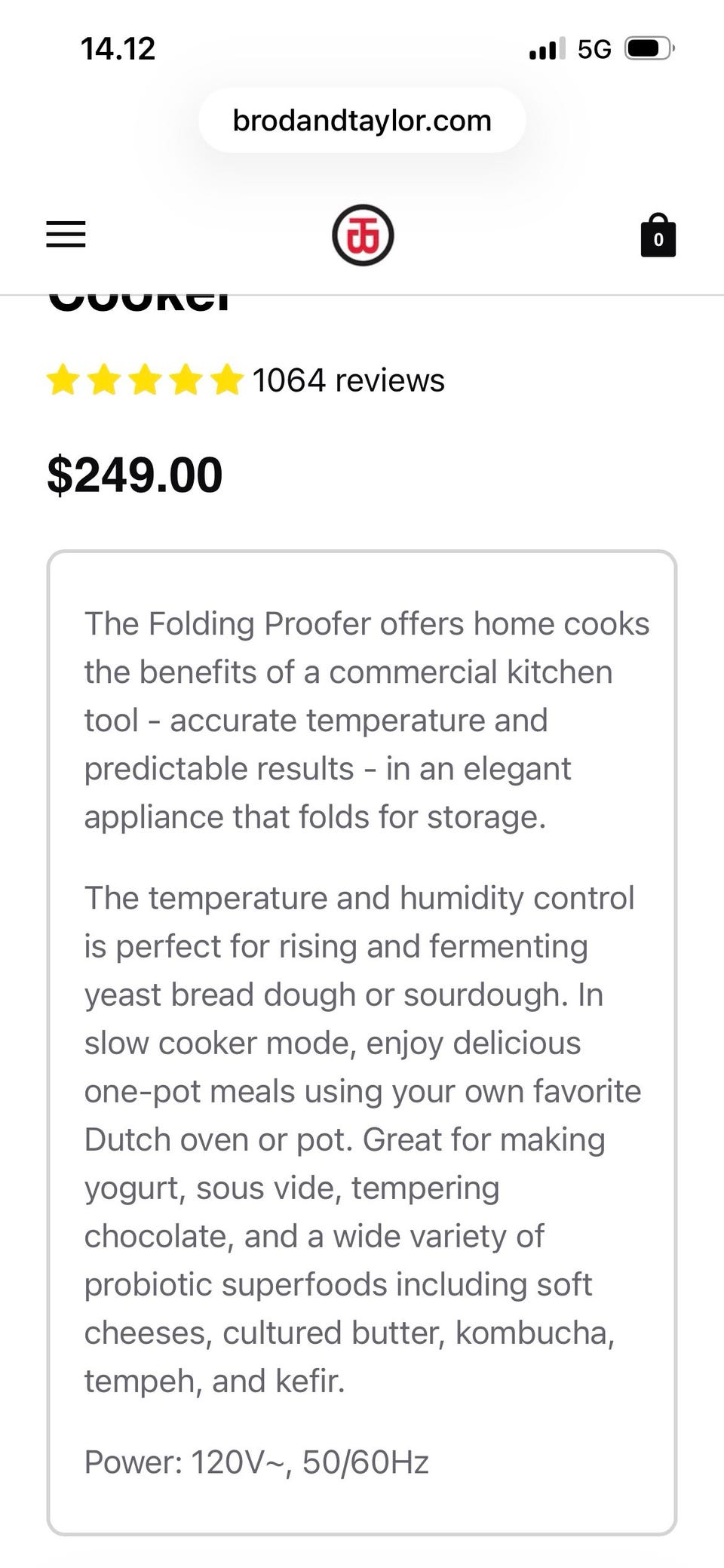This screenshot has height=1568, width=724.
Task: Tap the Brod & Taylor logo to go home
Action: click(x=363, y=235)
